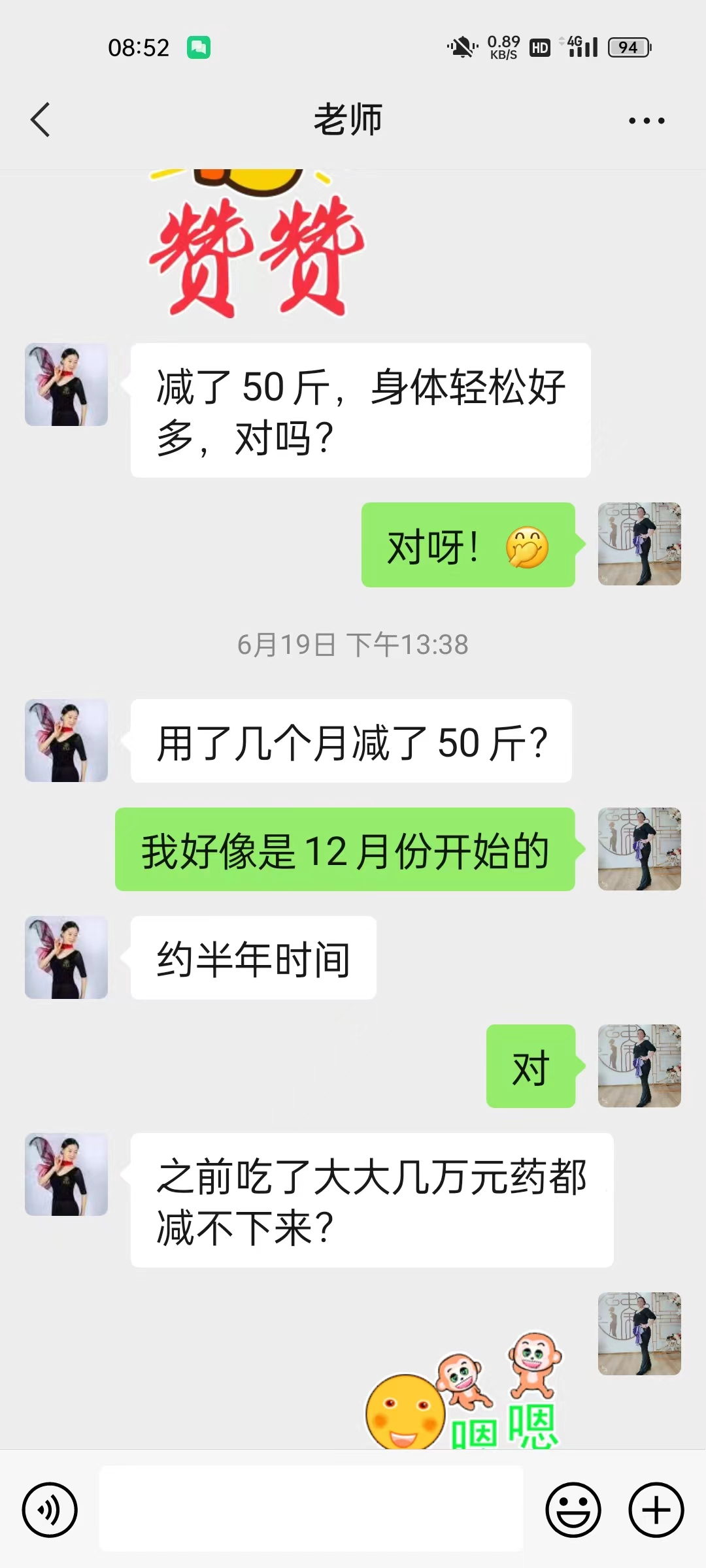
Task: Go back from the 老师 chat
Action: (x=41, y=120)
